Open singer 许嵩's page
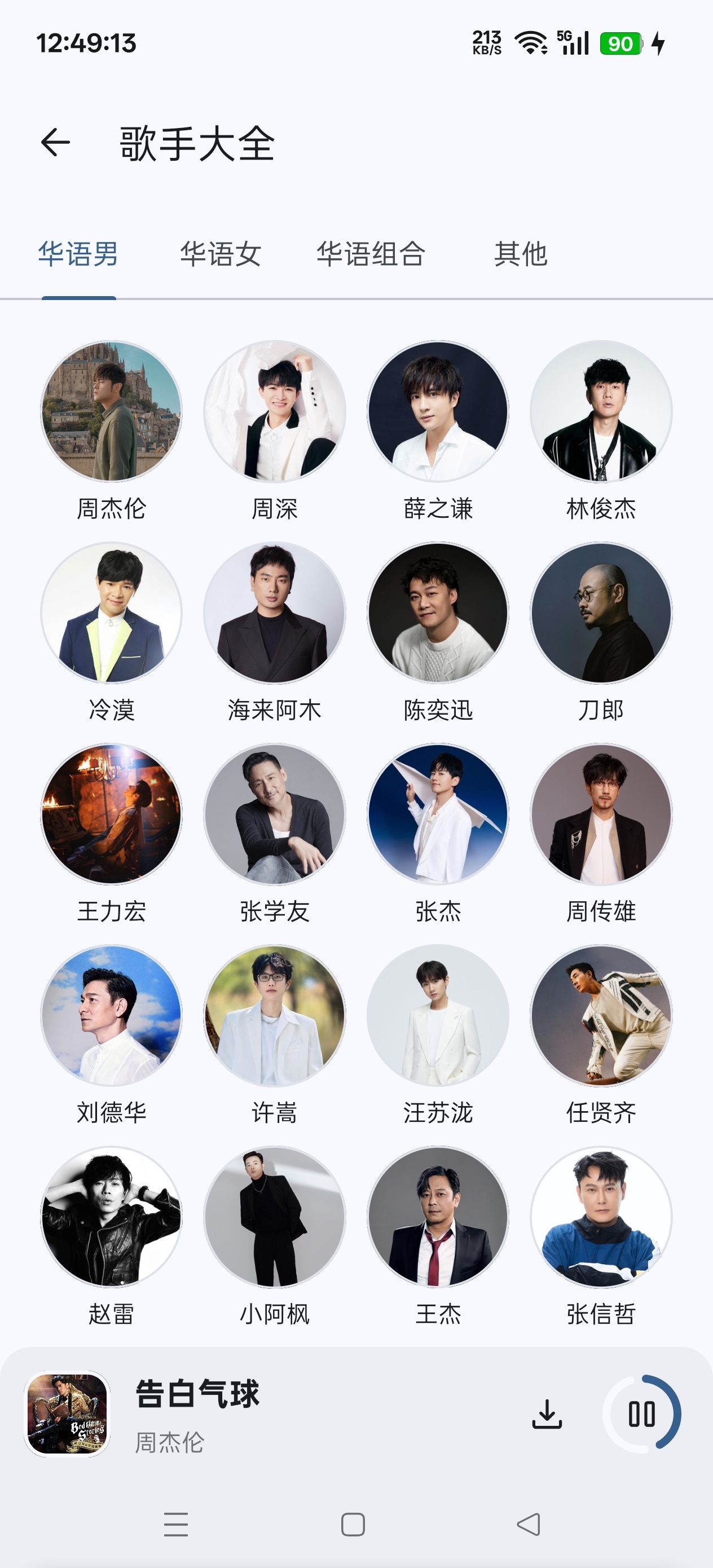The height and width of the screenshot is (1568, 713). click(x=275, y=1016)
